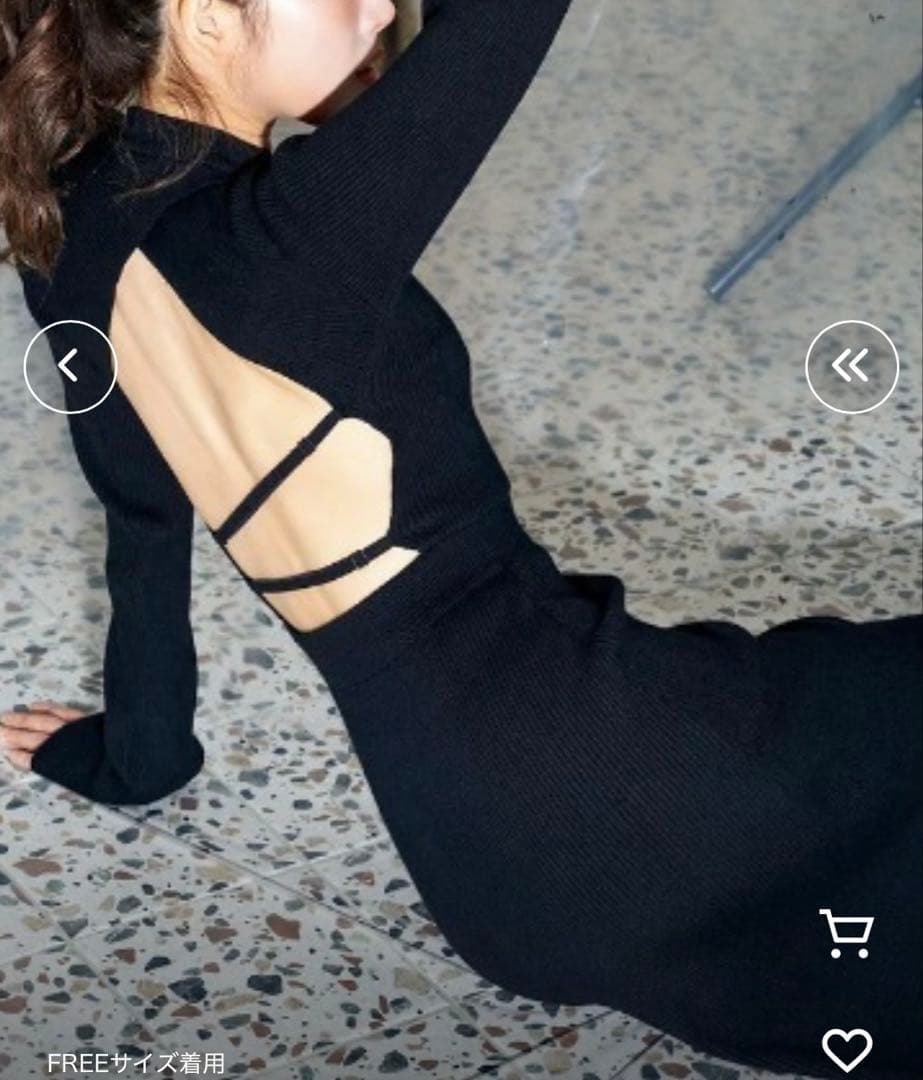Add this dress to the cart
Screen dimensions: 923x1080
click(x=846, y=934)
